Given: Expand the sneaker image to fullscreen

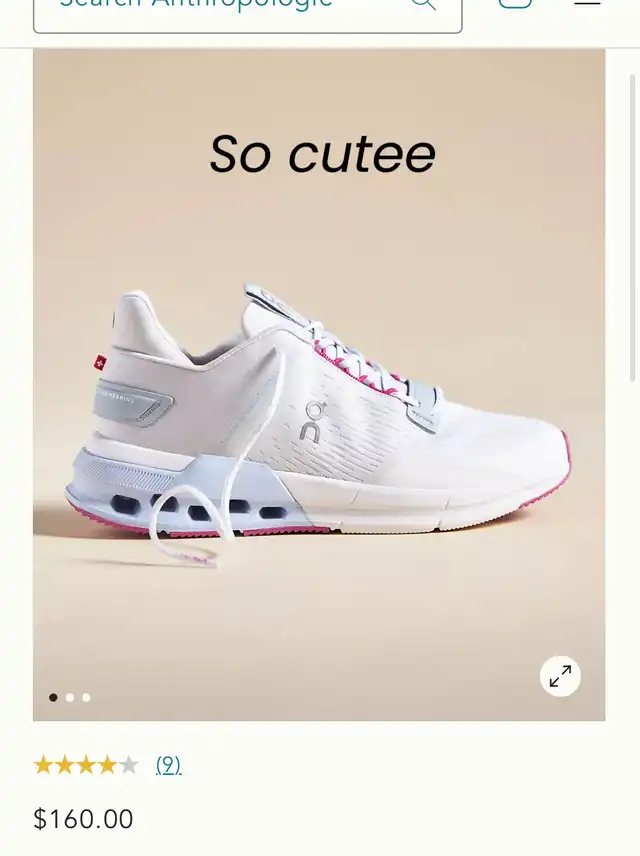Looking at the screenshot, I should (x=560, y=677).
